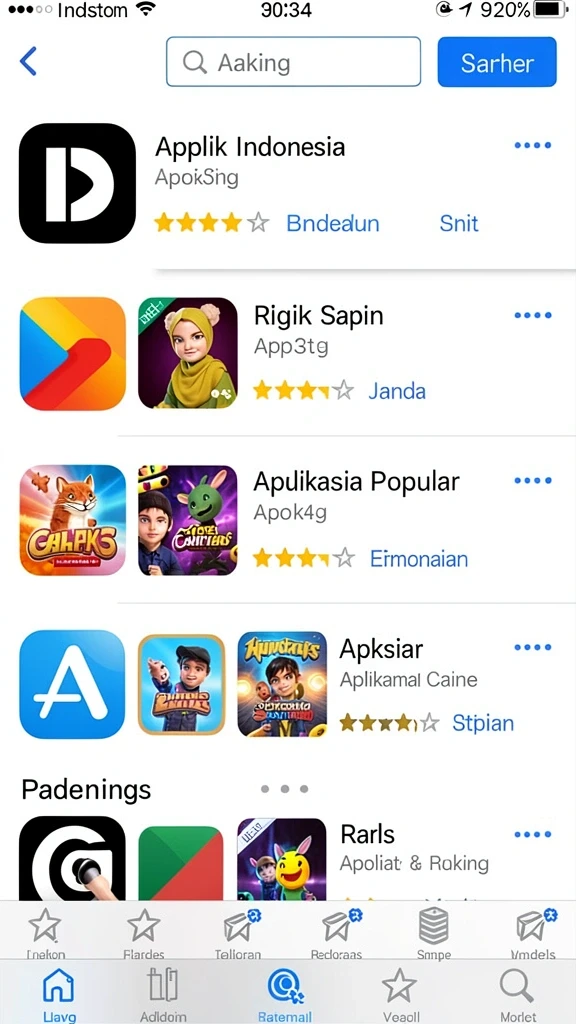Open more options for Rarls

point(532,834)
